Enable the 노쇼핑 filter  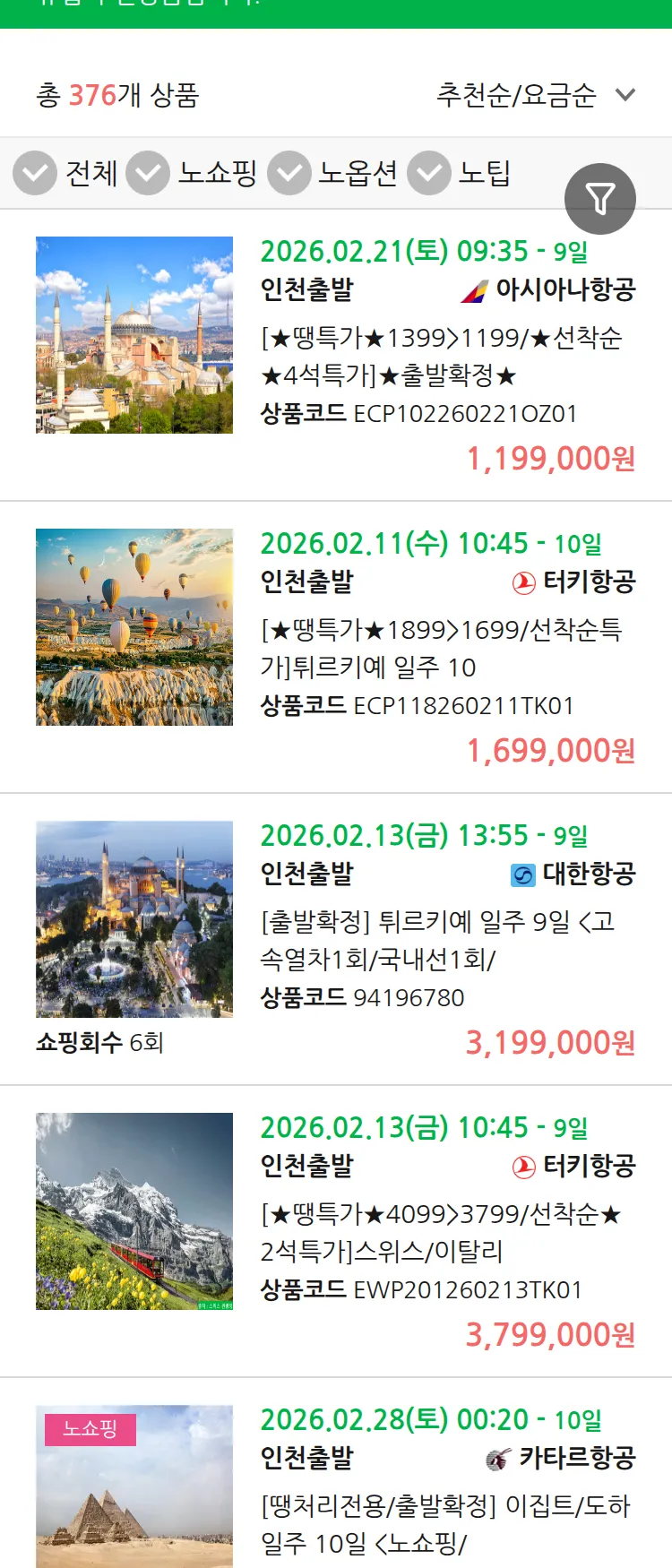point(152,173)
